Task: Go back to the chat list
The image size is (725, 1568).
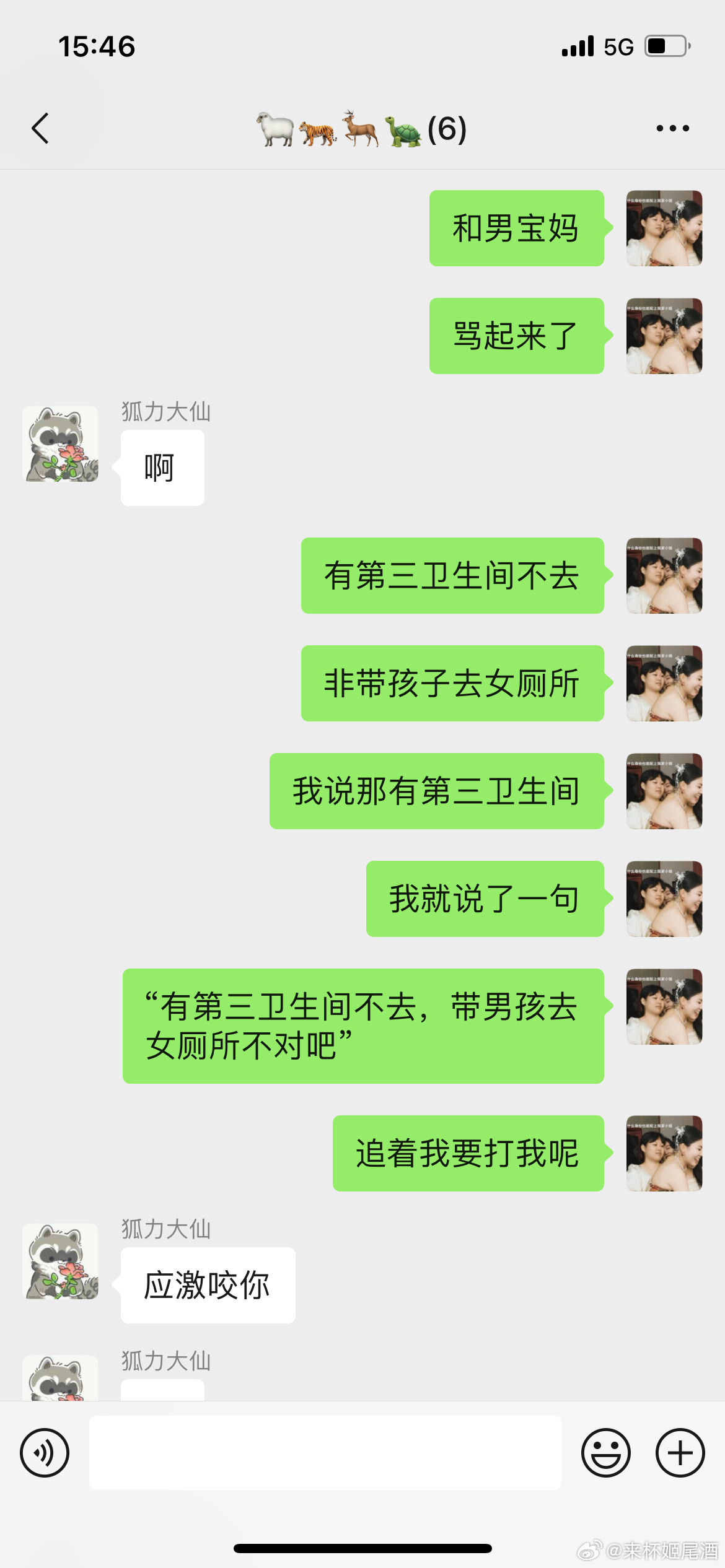Action: tap(40, 129)
